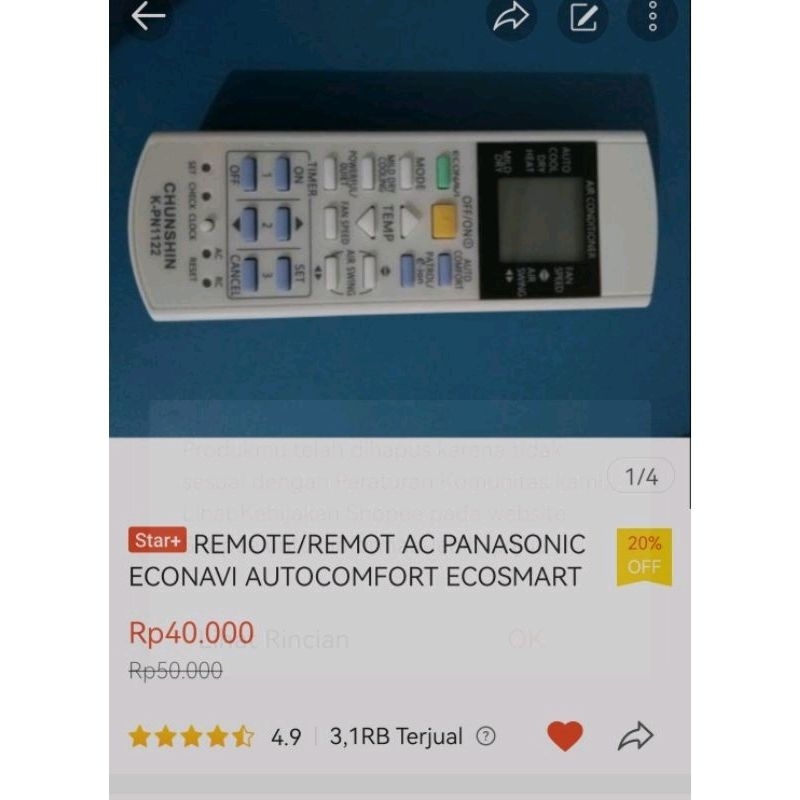Tap the edit pencil icon
Screen dimensions: 800x800
[583, 17]
